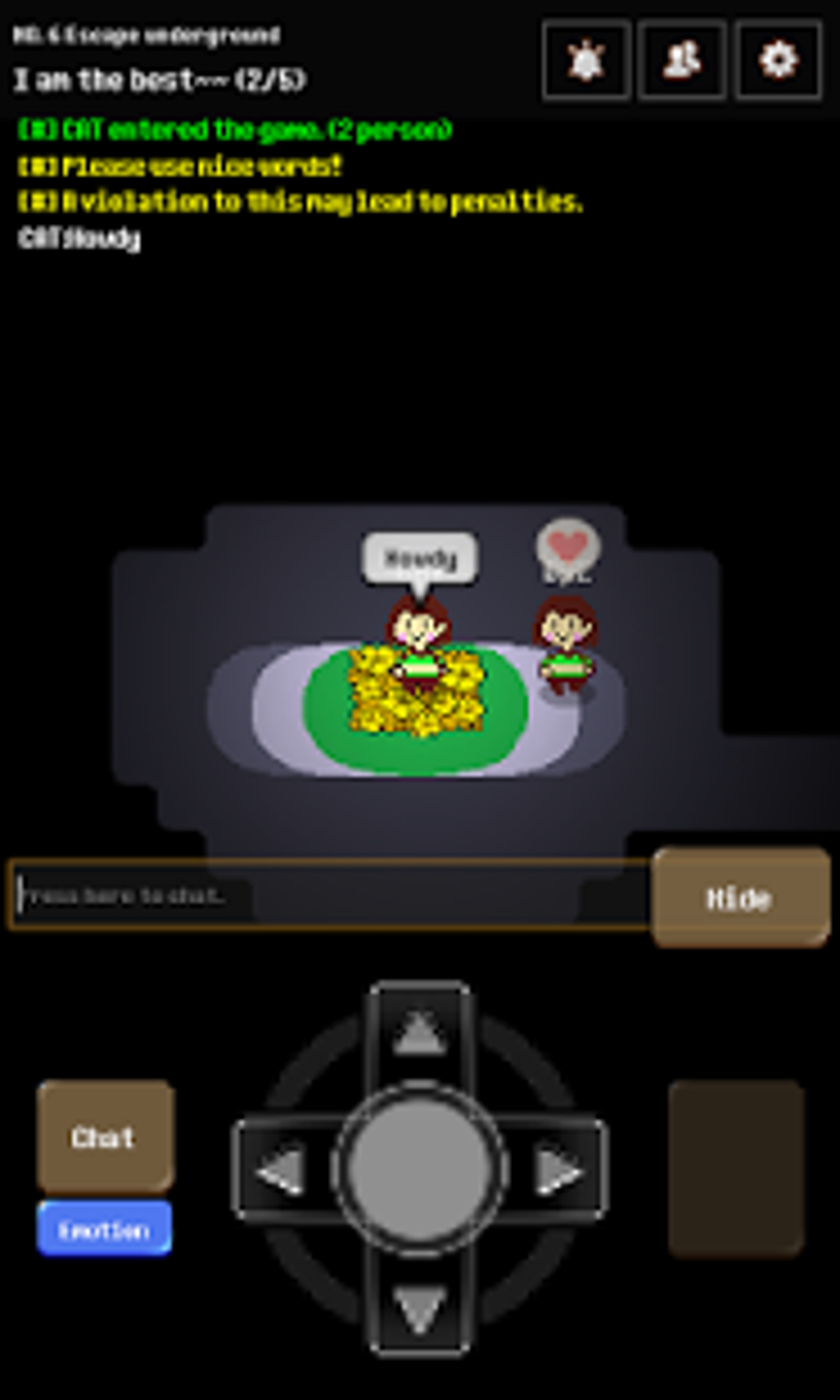This screenshot has width=840, height=1400.
Task: Hide the chat box
Action: (740, 898)
